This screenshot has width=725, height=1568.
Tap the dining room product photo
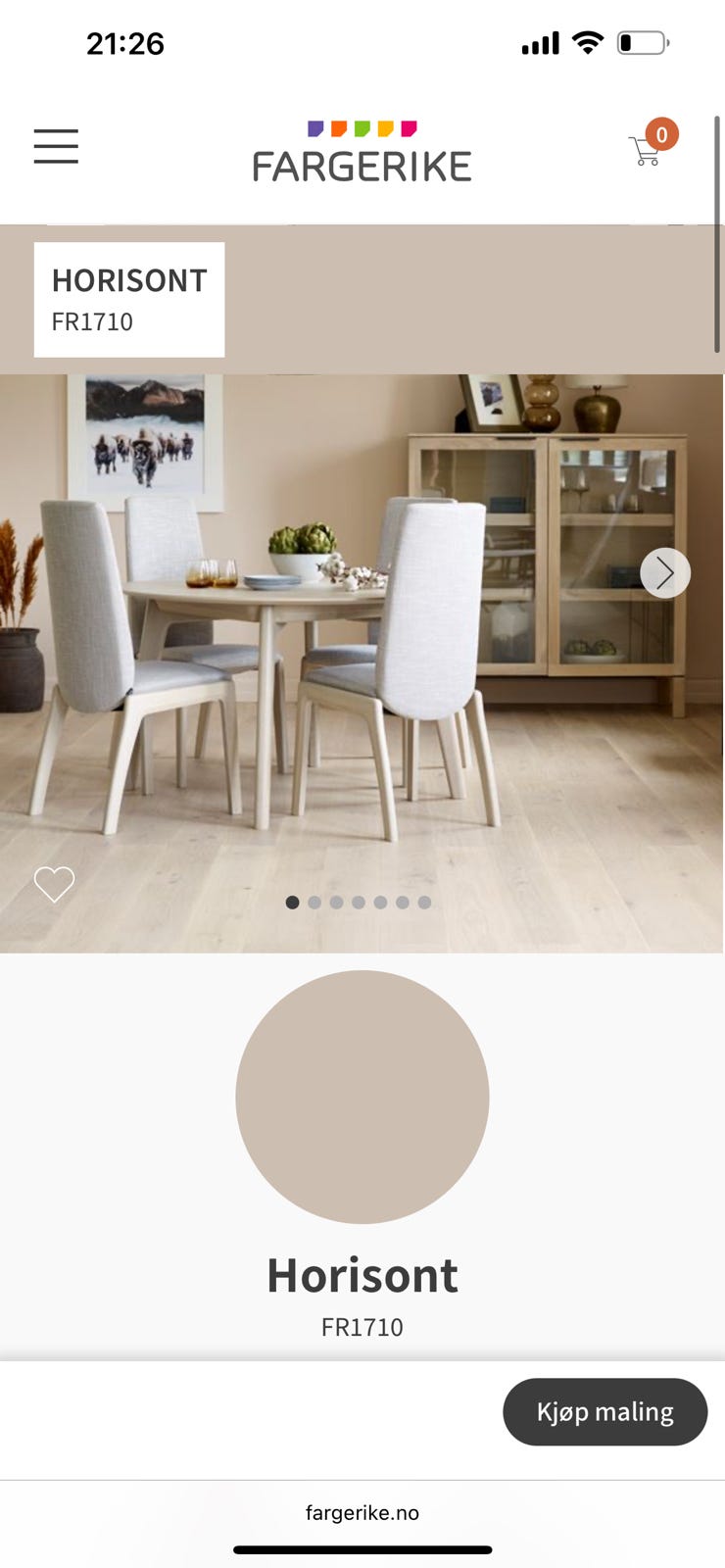pyautogui.click(x=294, y=637)
